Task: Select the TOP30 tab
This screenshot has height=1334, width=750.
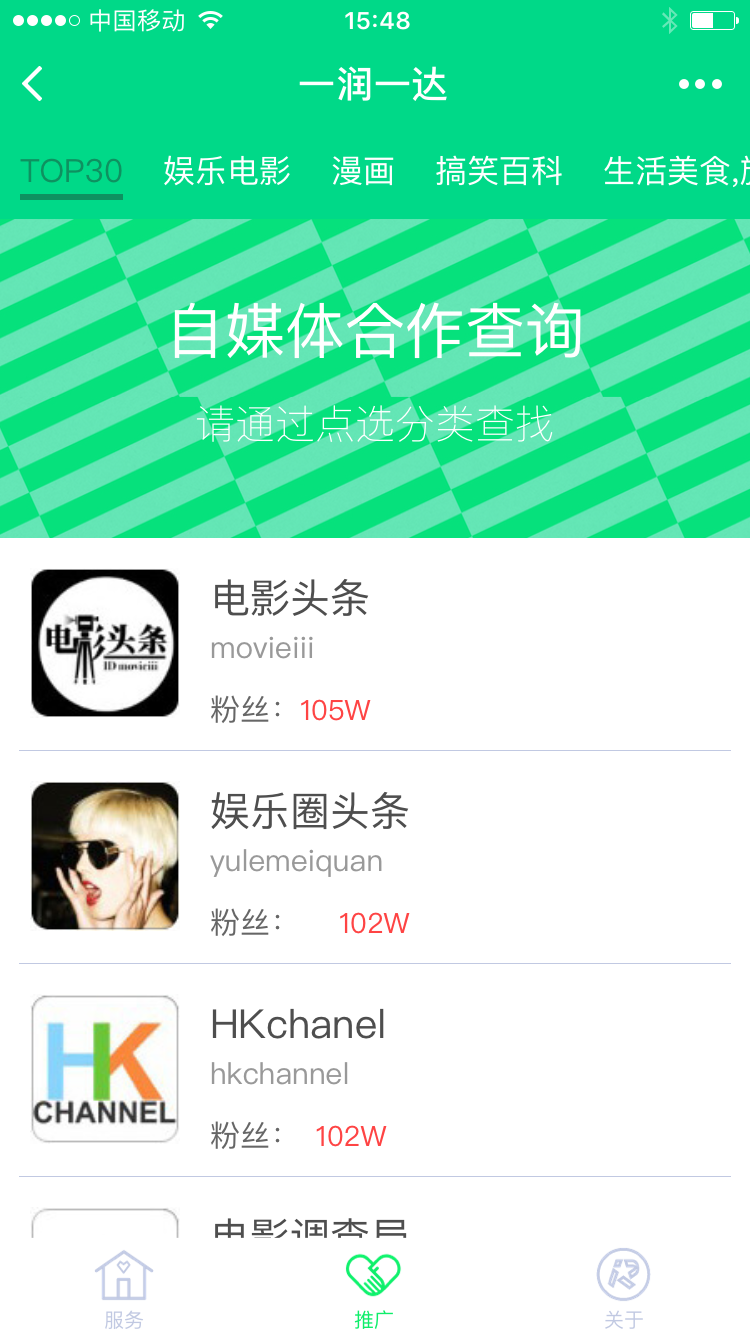Action: coord(71,171)
